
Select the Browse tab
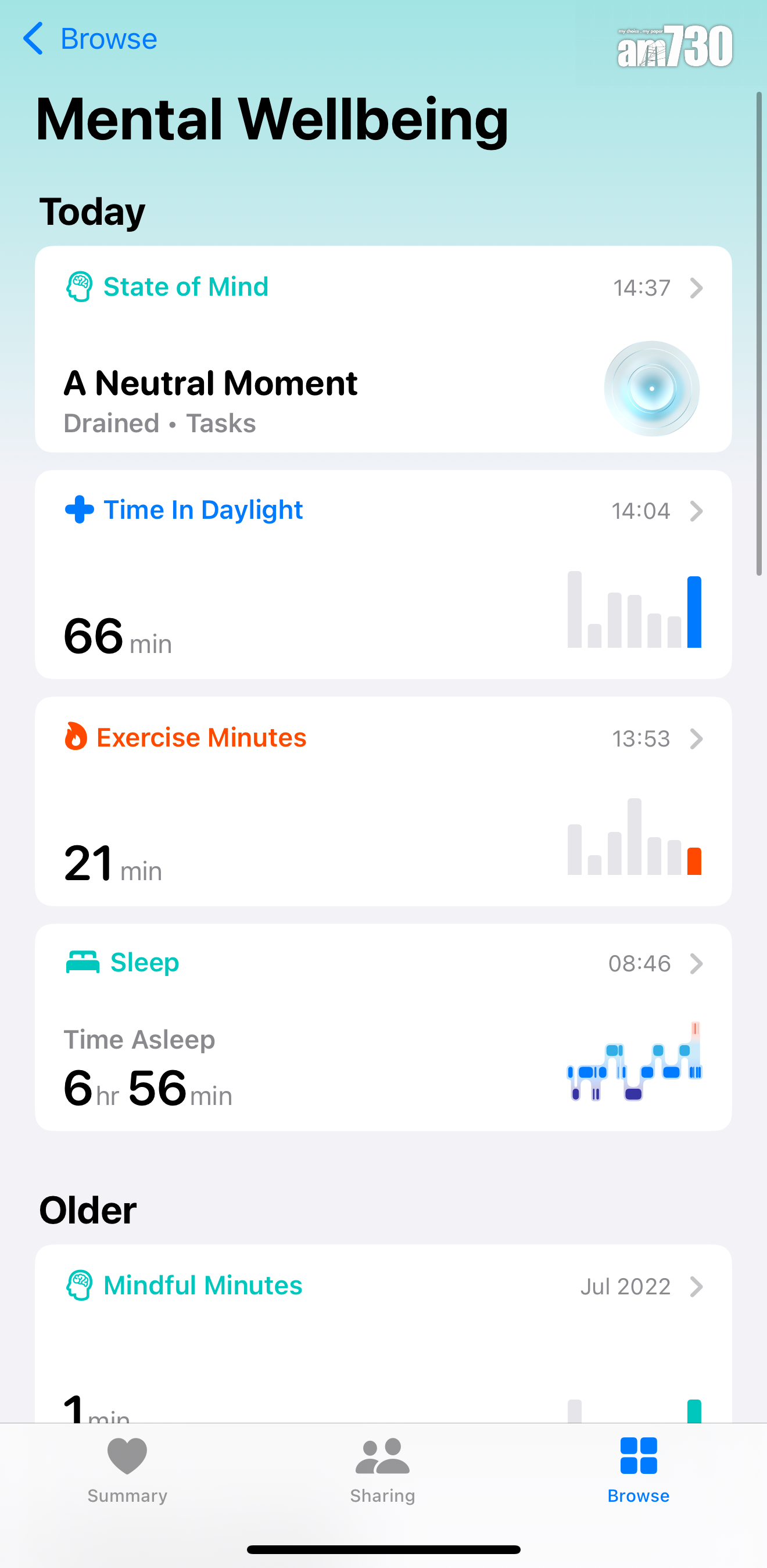[638, 1469]
